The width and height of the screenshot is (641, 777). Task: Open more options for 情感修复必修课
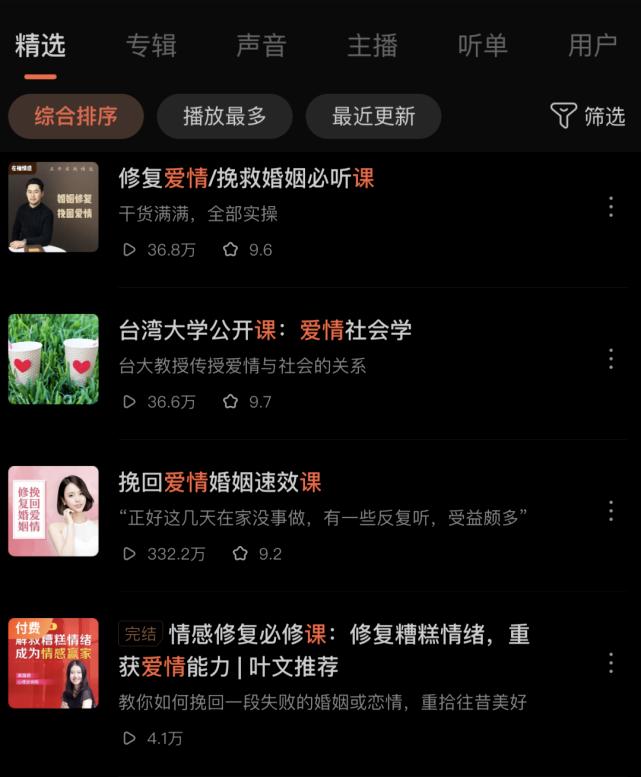pos(610,663)
